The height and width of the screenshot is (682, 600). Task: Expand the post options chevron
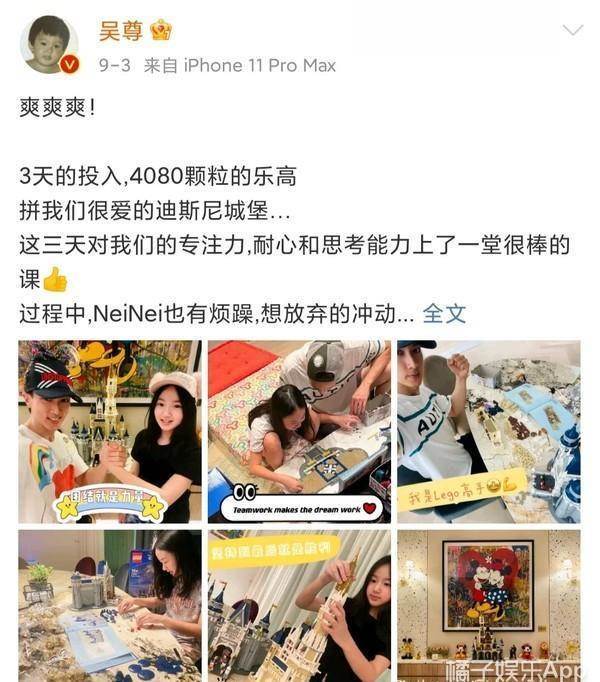(572, 31)
